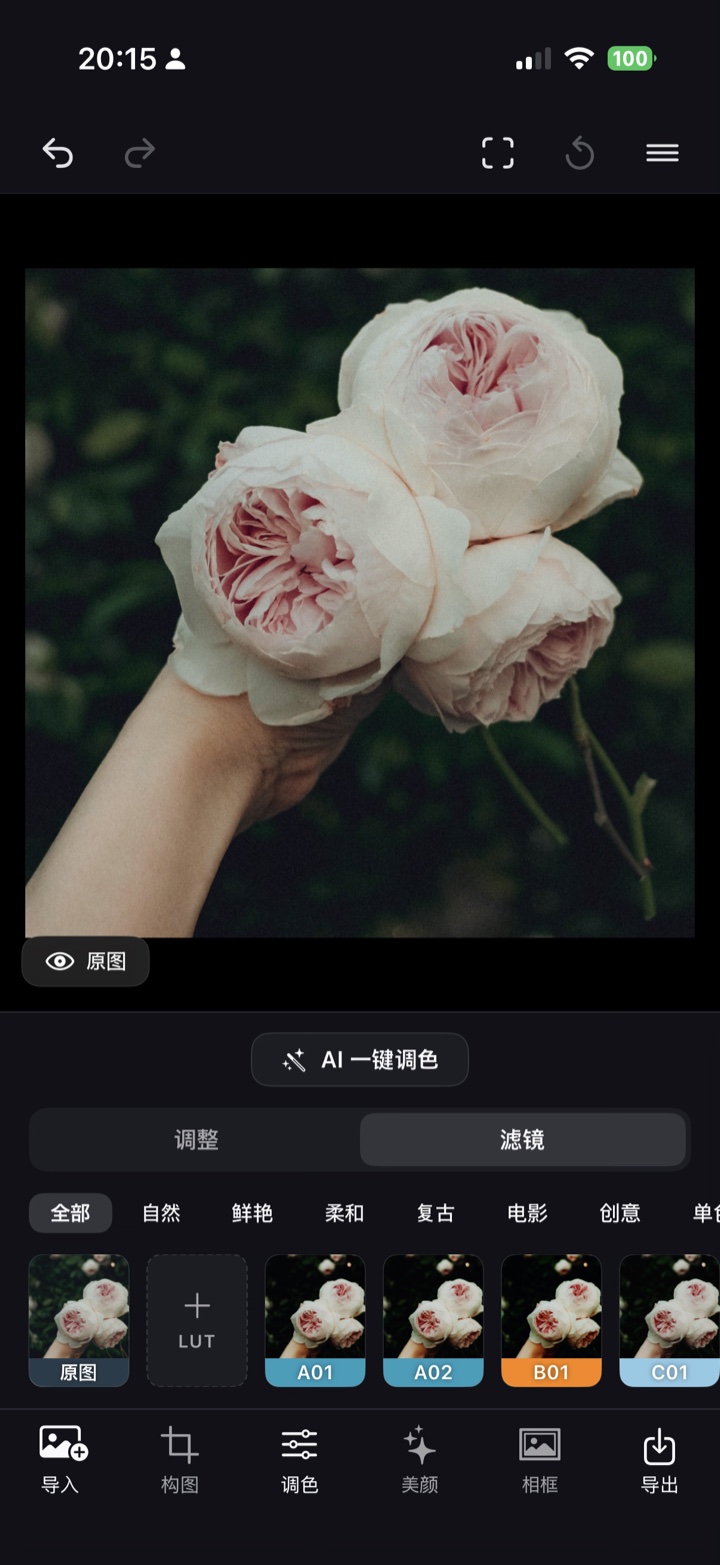Screen dimensions: 720x1565
Task: Open the 构图 crop tool
Action: (x=180, y=1460)
